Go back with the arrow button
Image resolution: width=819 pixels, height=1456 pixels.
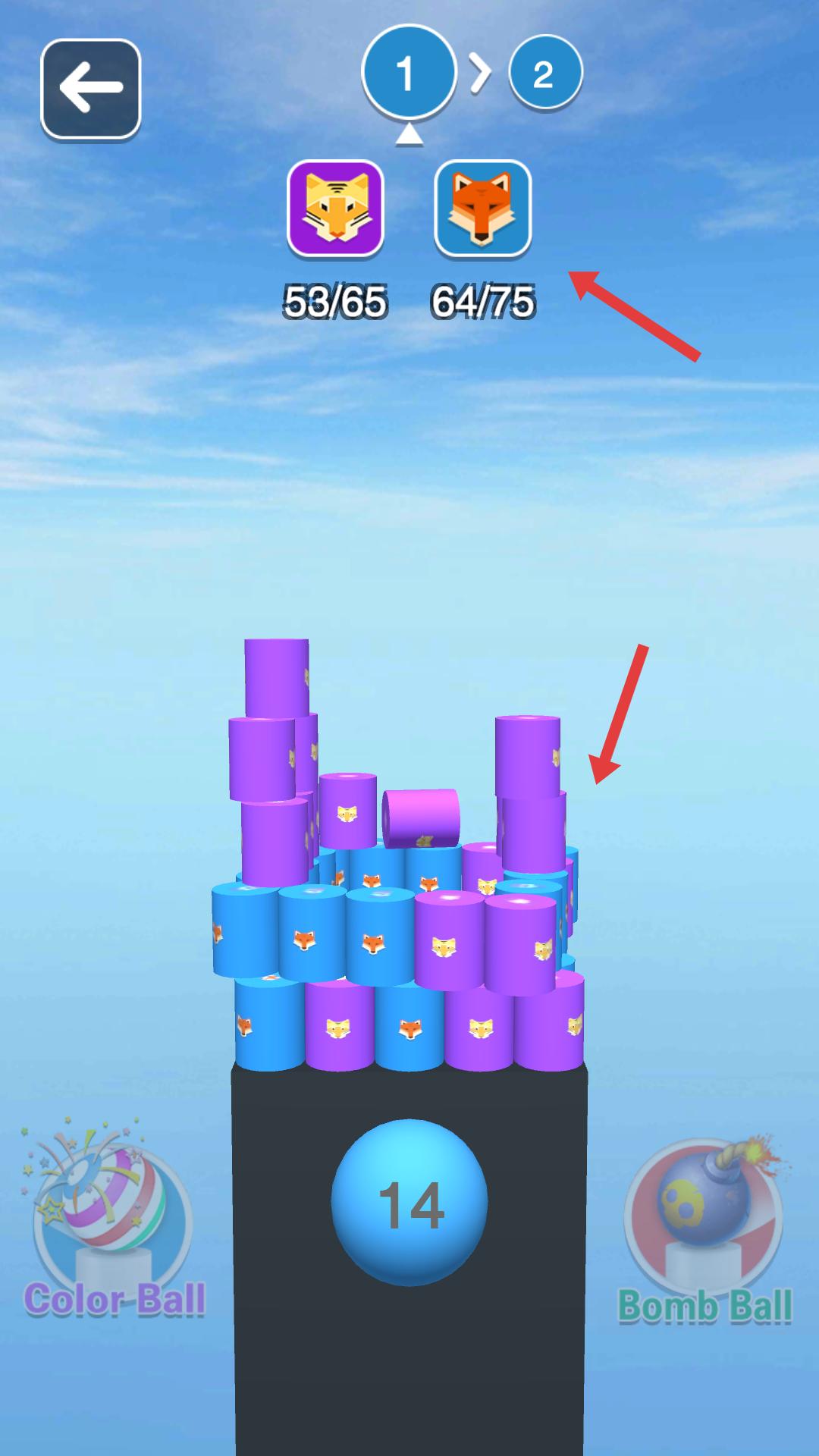coord(90,89)
